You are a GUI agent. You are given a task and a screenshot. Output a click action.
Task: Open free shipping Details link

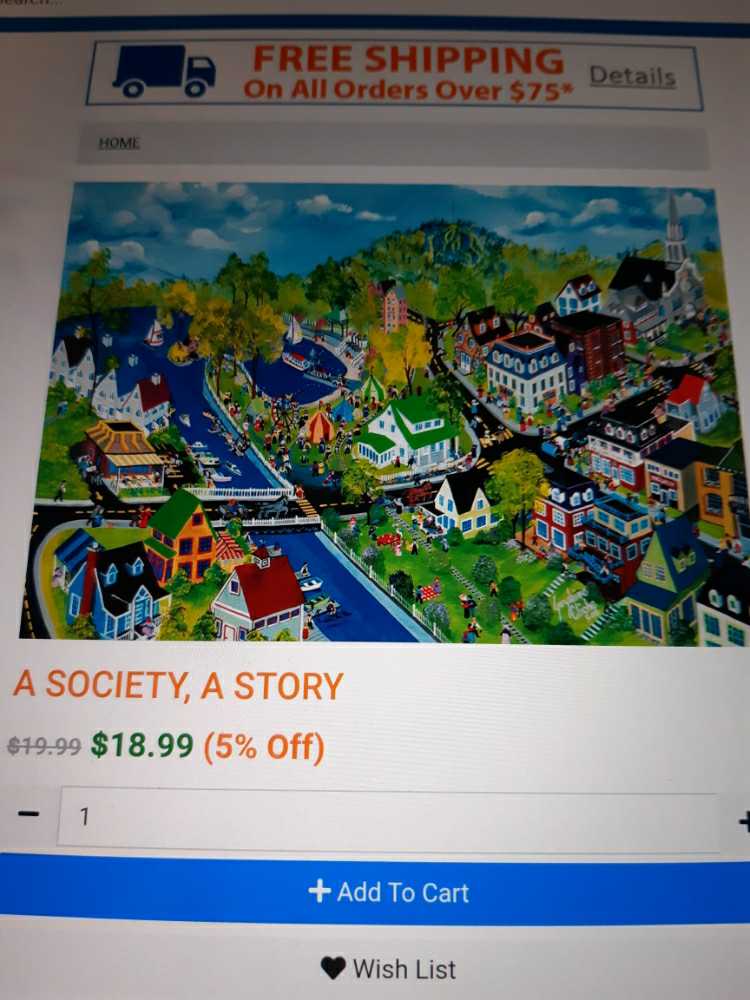point(632,76)
